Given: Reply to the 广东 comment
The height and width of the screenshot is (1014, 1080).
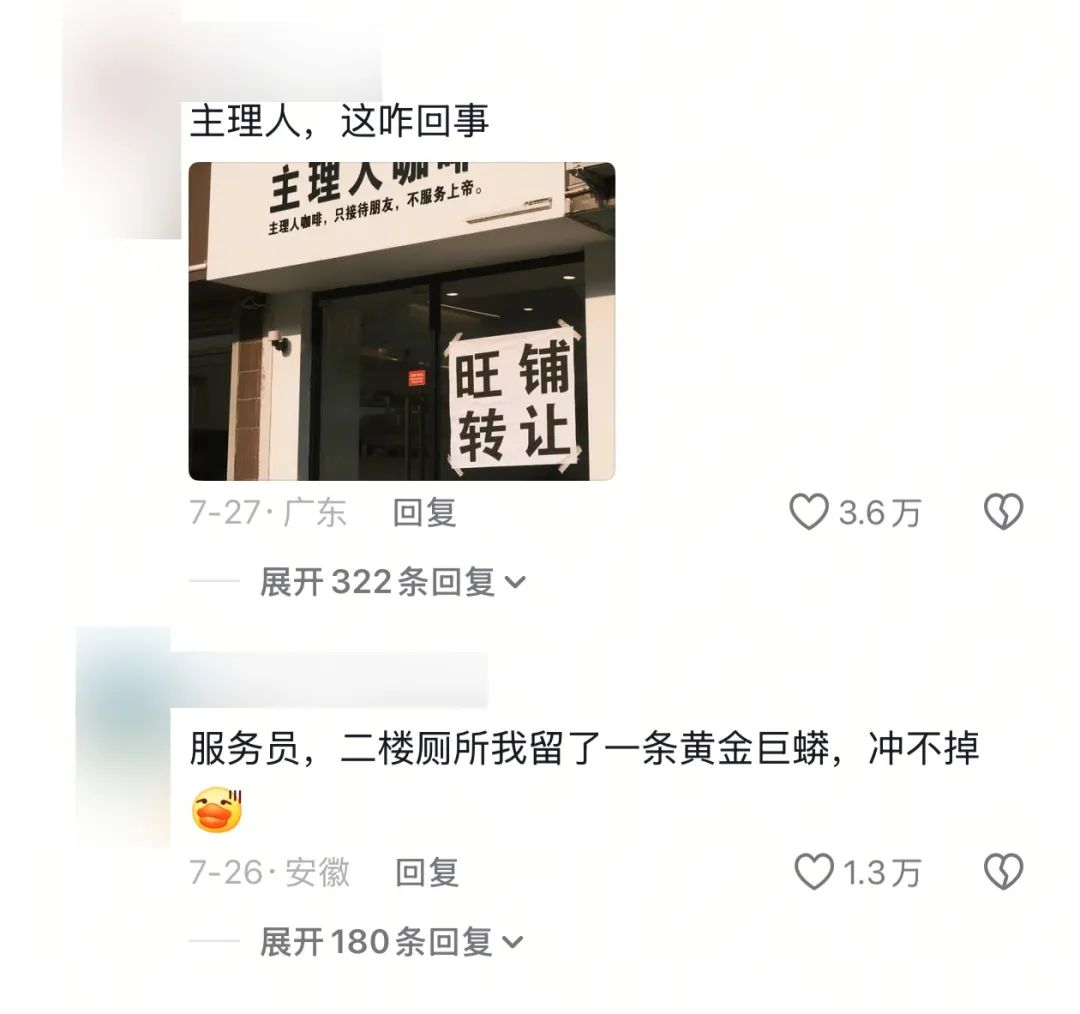Looking at the screenshot, I should coord(424,513).
